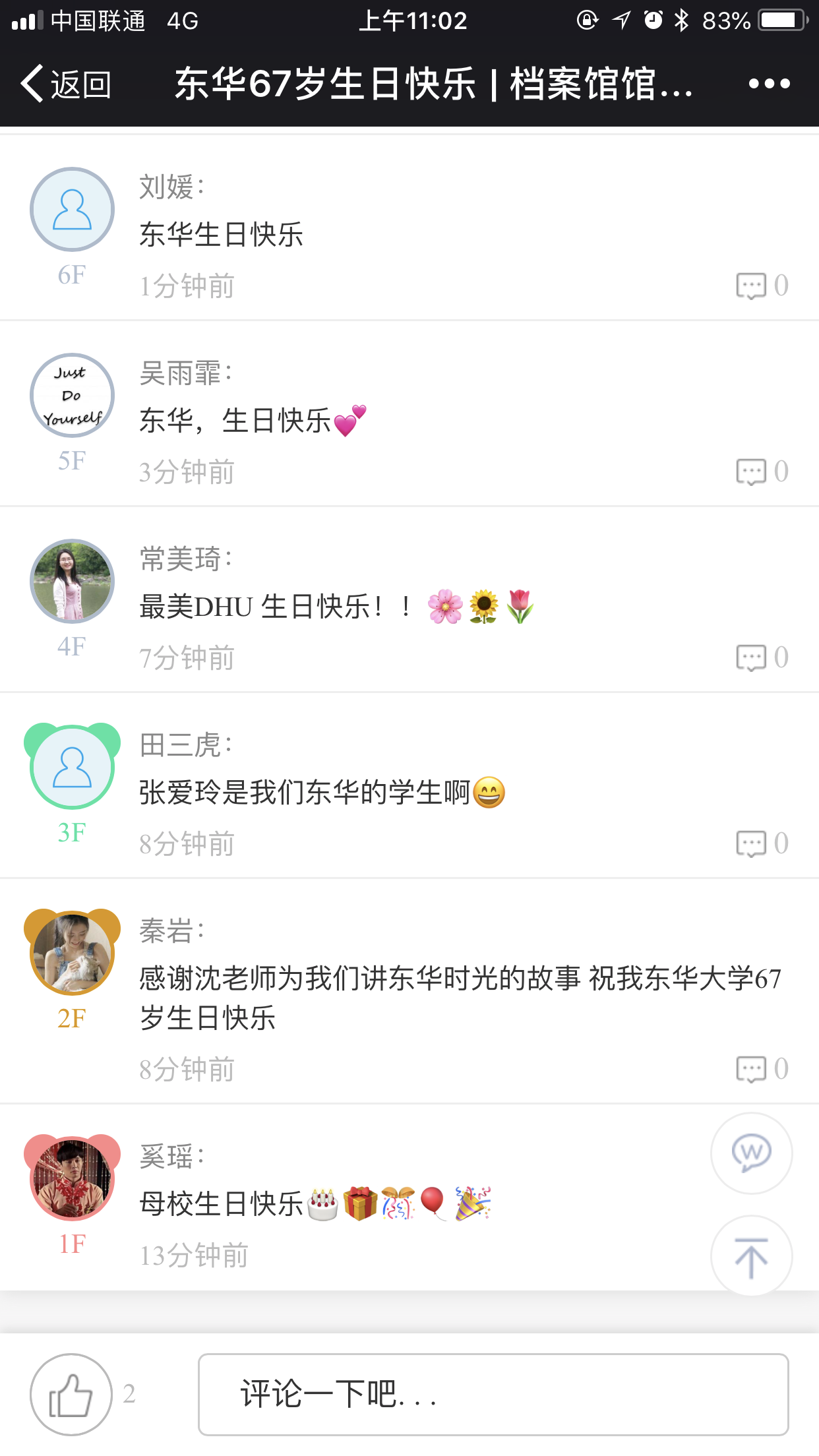Image resolution: width=819 pixels, height=1456 pixels.
Task: View 奚瑶's avatar profile
Action: click(x=73, y=1178)
